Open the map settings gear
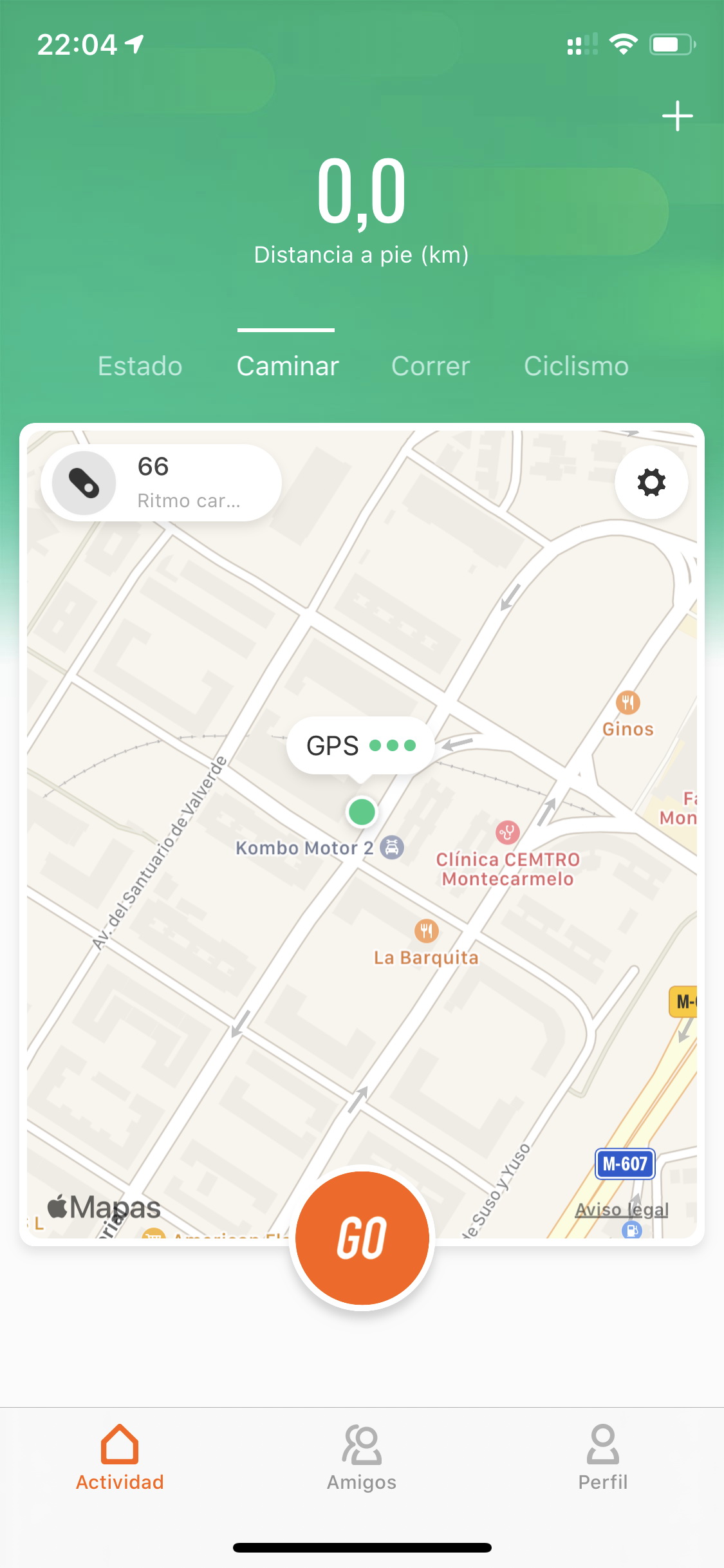 pyautogui.click(x=651, y=482)
